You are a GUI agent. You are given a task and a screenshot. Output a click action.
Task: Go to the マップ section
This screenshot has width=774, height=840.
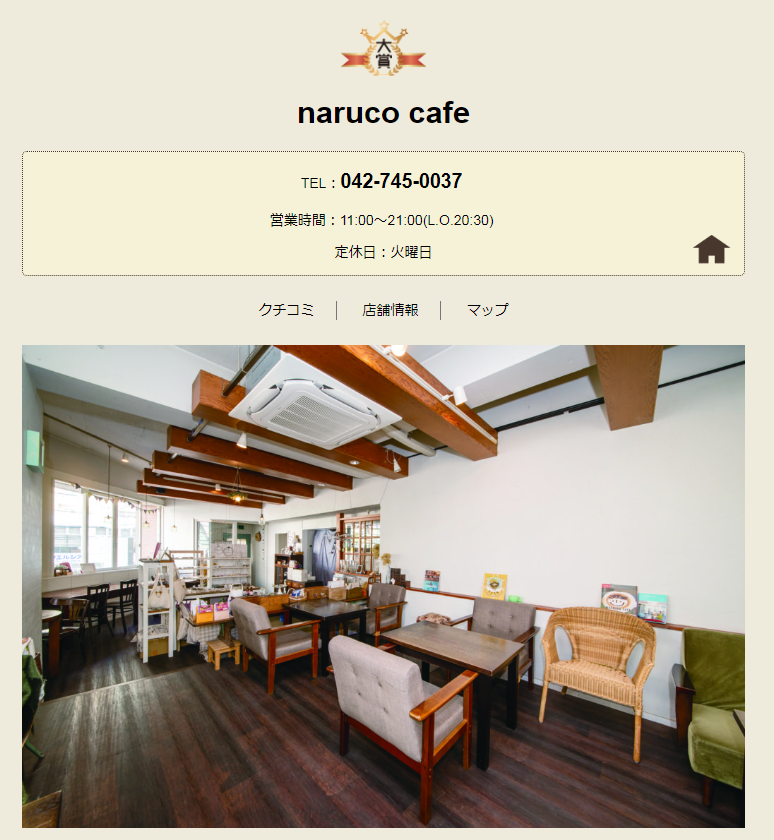coord(487,310)
